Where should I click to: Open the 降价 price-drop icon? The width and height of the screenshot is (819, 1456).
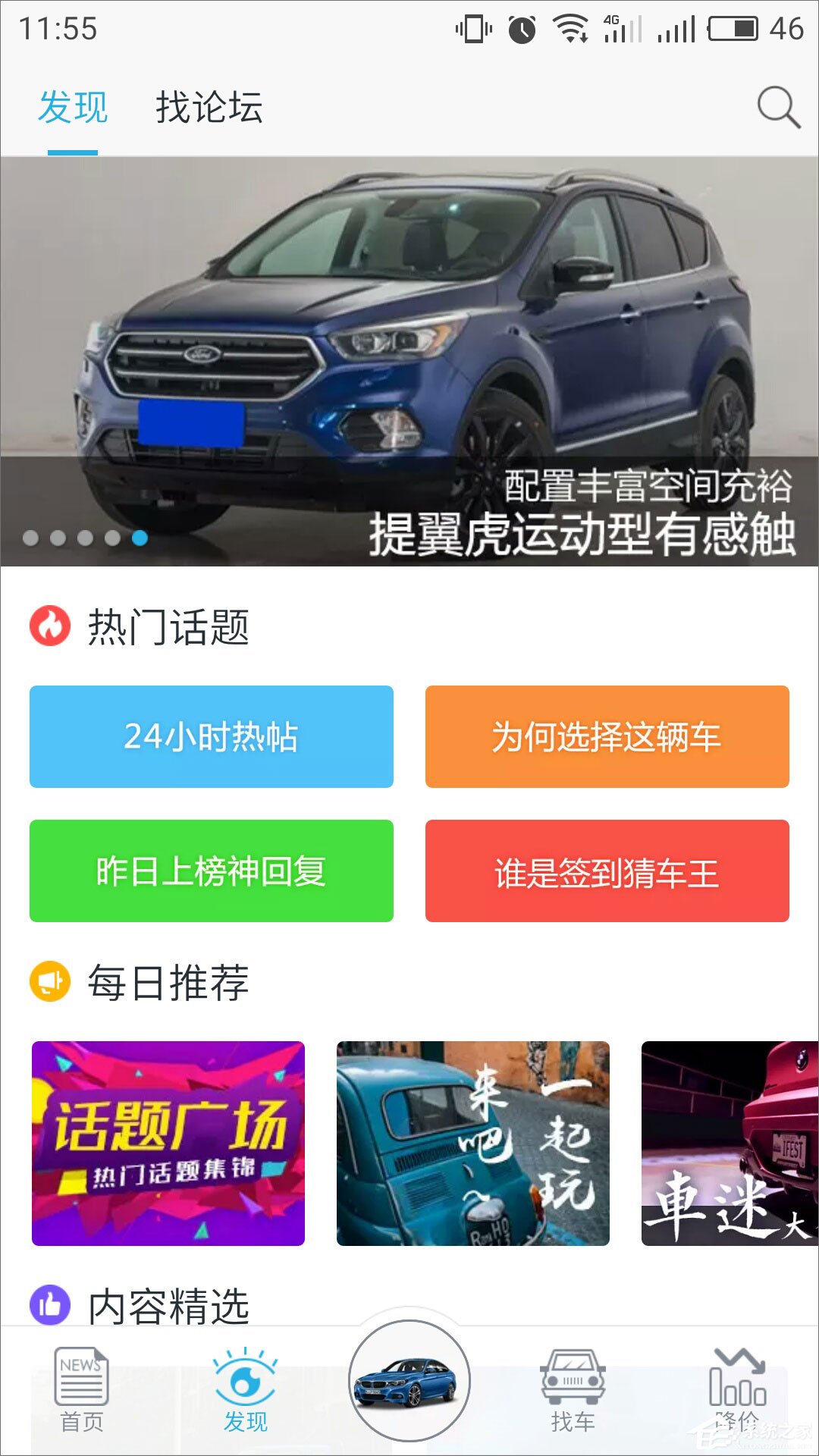click(734, 1382)
